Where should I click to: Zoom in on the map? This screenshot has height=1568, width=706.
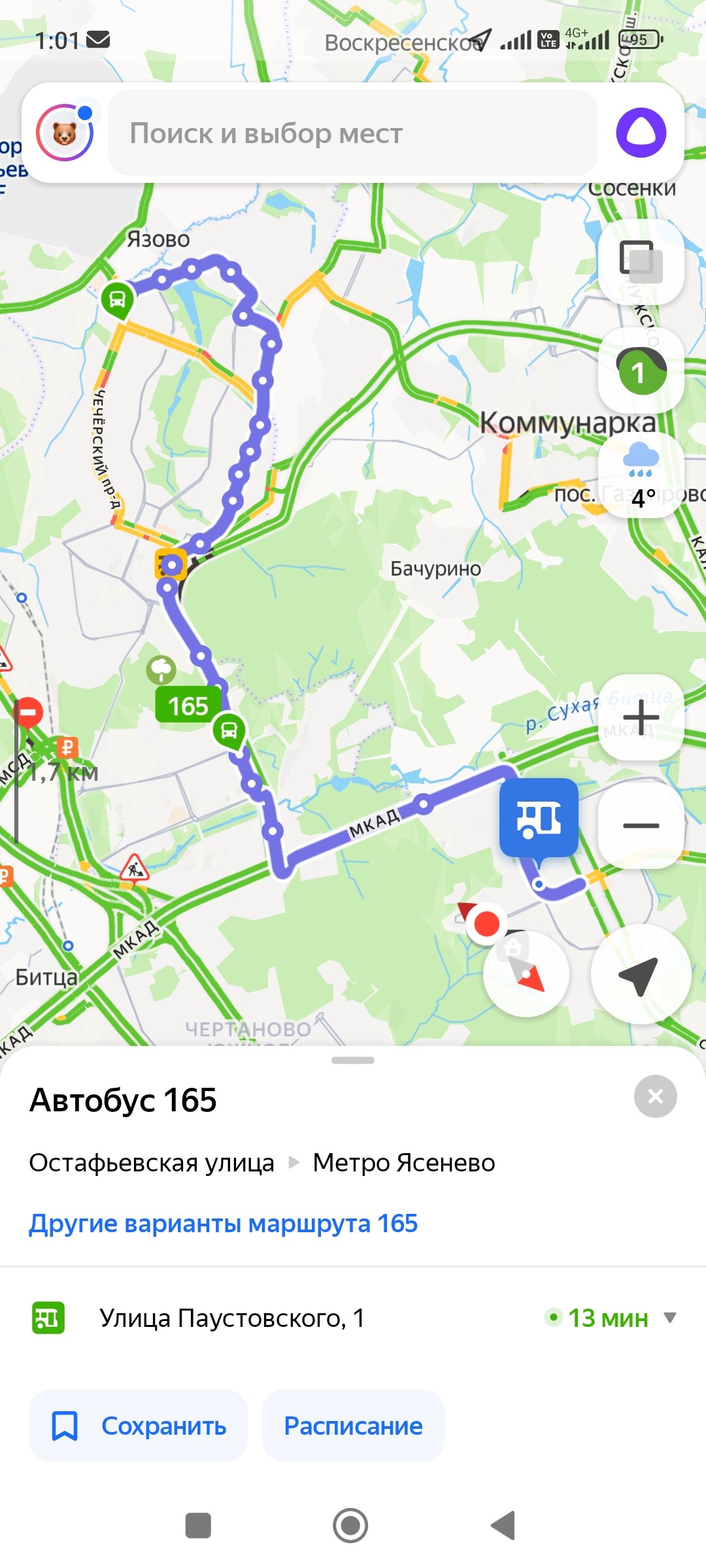641,717
